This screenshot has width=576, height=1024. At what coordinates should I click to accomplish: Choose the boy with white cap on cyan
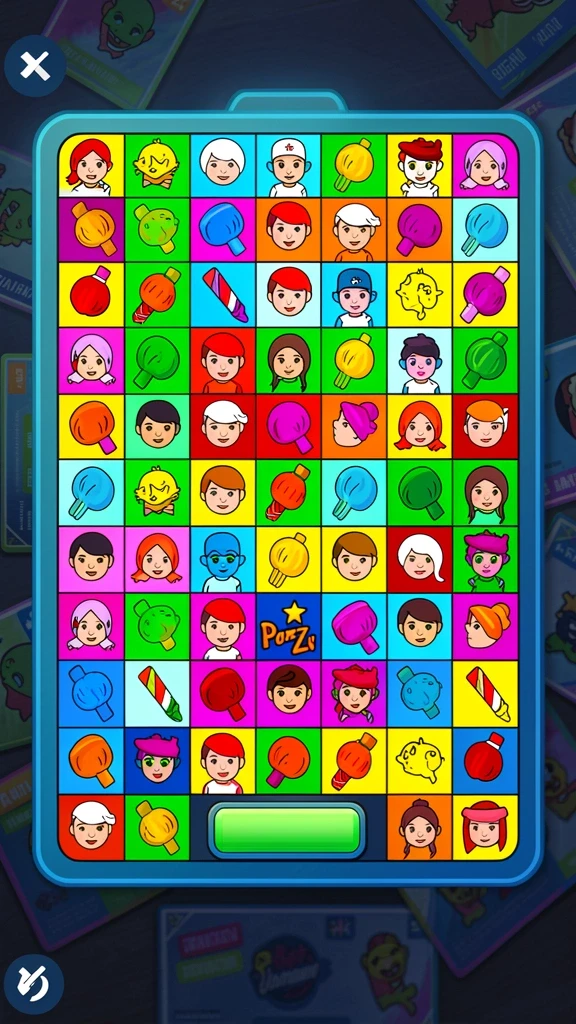click(x=288, y=166)
